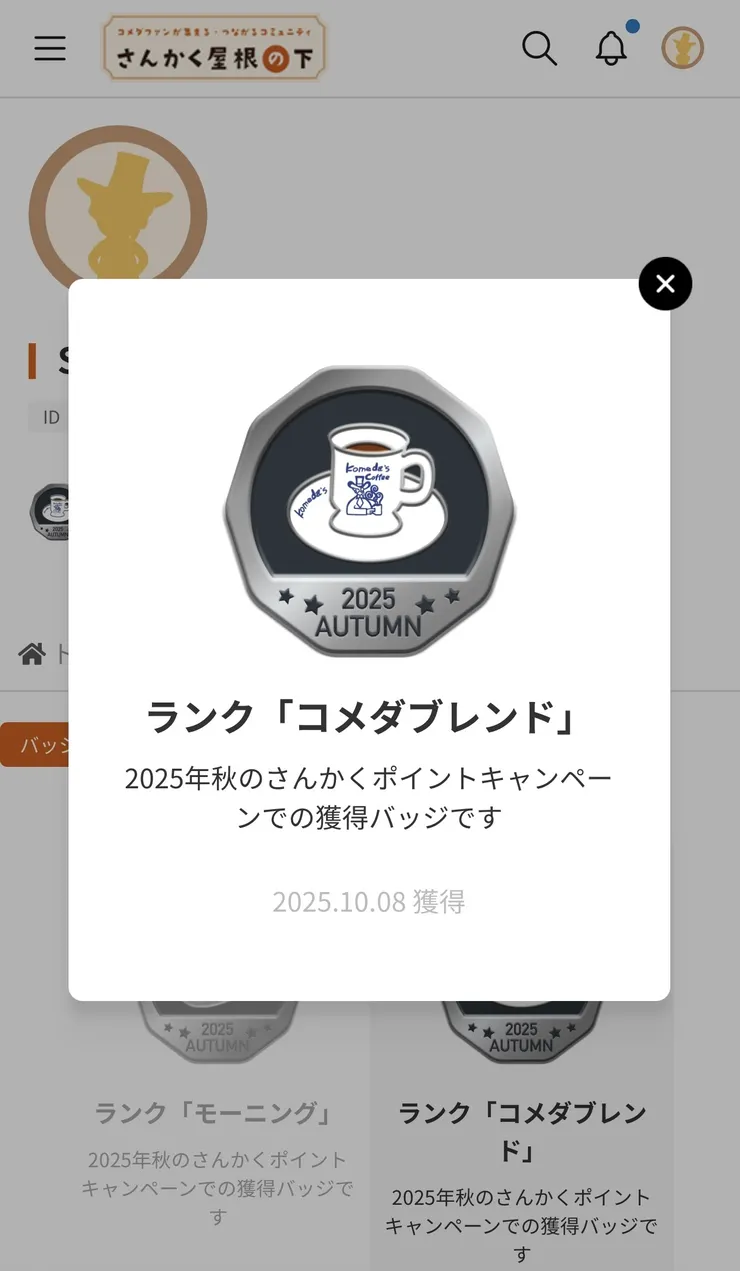Click the ID label under the username
This screenshot has height=1271, width=740.
click(50, 417)
